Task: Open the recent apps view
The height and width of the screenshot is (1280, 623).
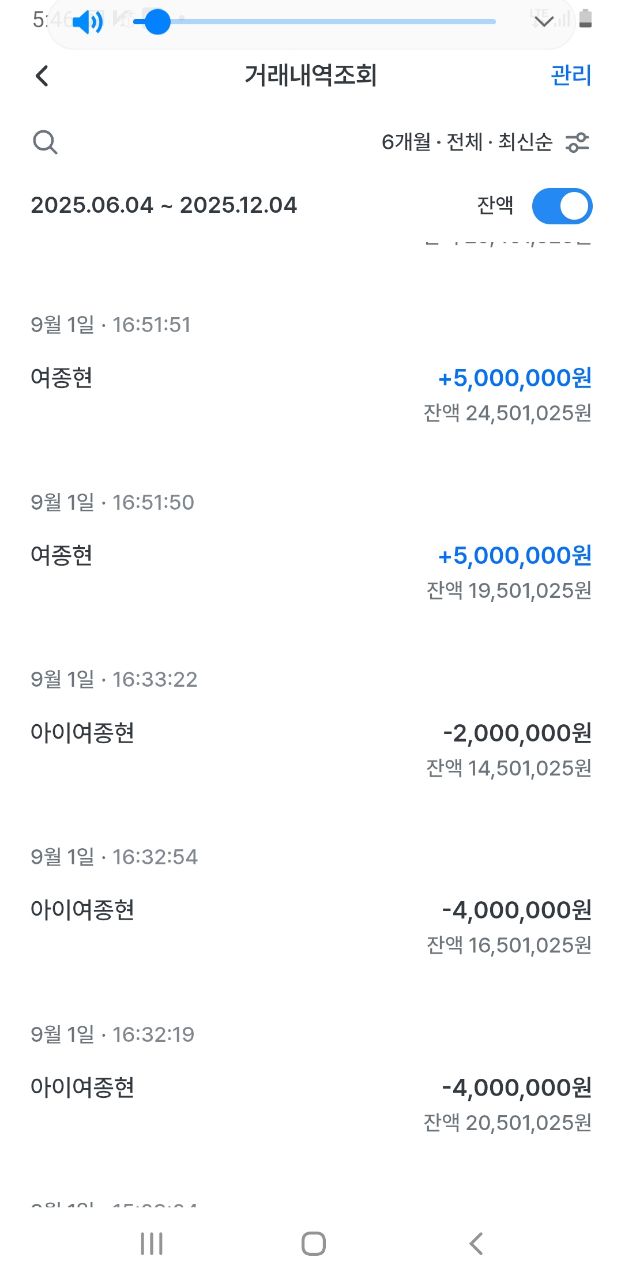Action: click(x=152, y=1243)
